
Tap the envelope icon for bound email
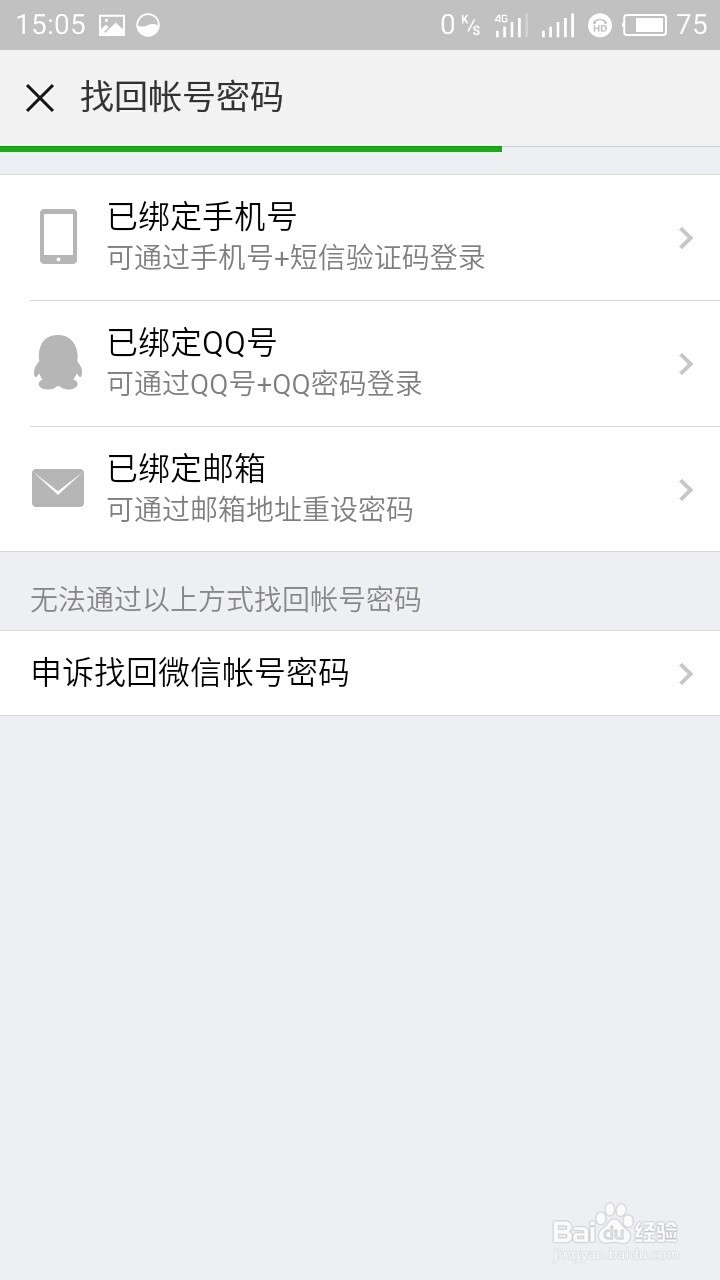58,488
